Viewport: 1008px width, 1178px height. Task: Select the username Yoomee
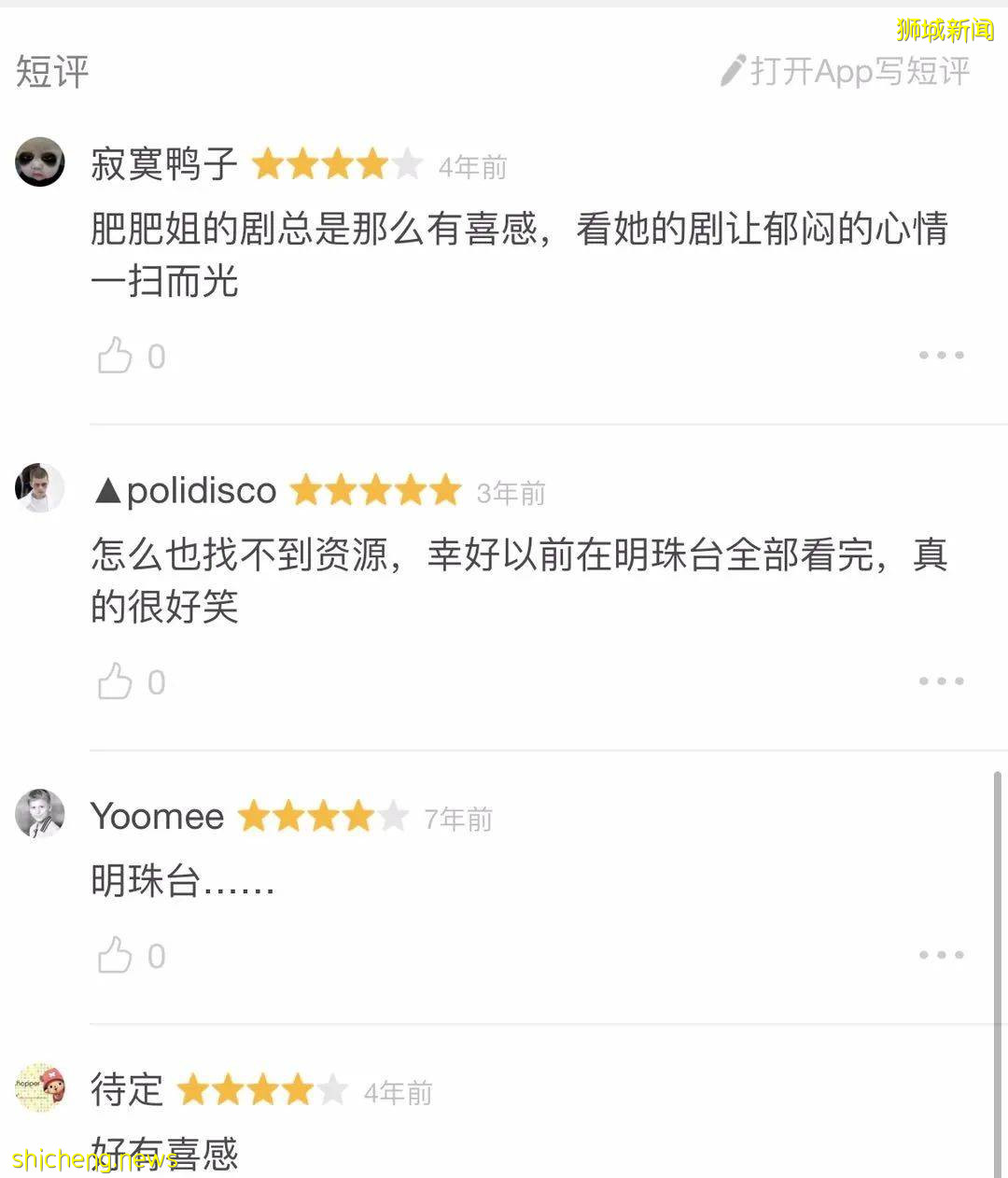tap(156, 815)
